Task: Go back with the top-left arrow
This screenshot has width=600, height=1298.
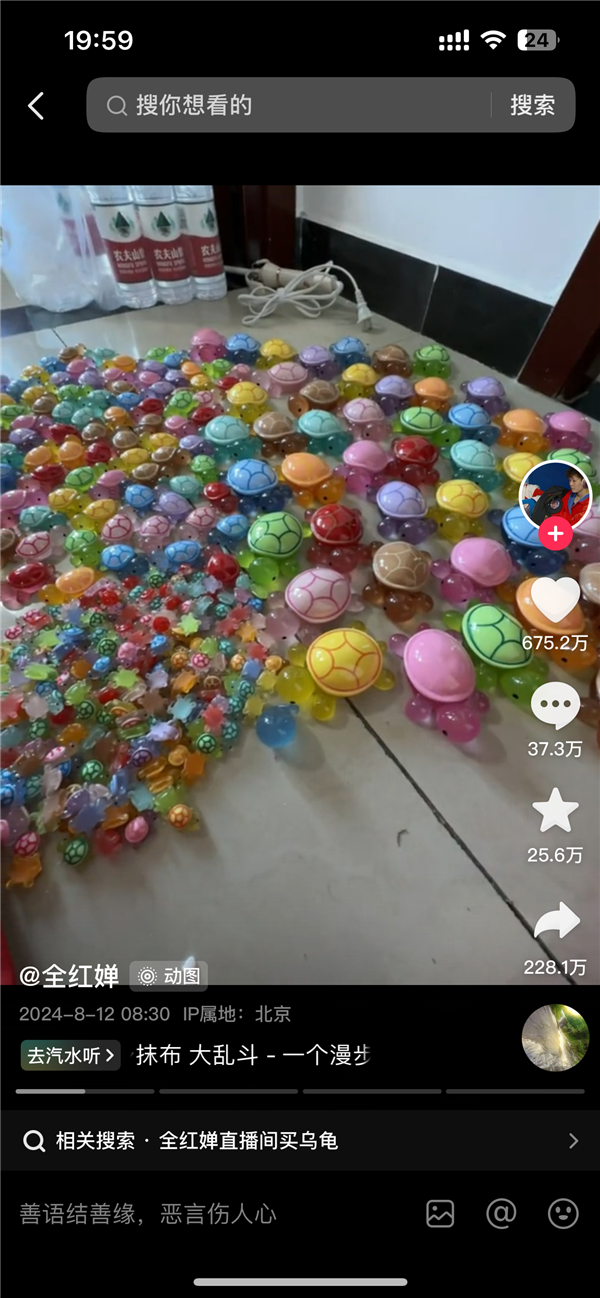Action: 36,106
